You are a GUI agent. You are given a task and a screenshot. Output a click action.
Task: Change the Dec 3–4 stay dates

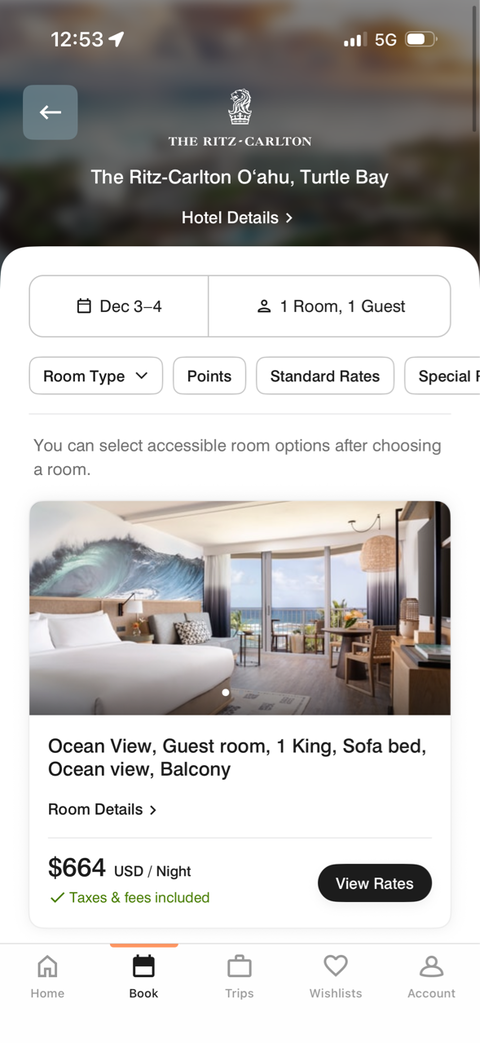click(119, 306)
